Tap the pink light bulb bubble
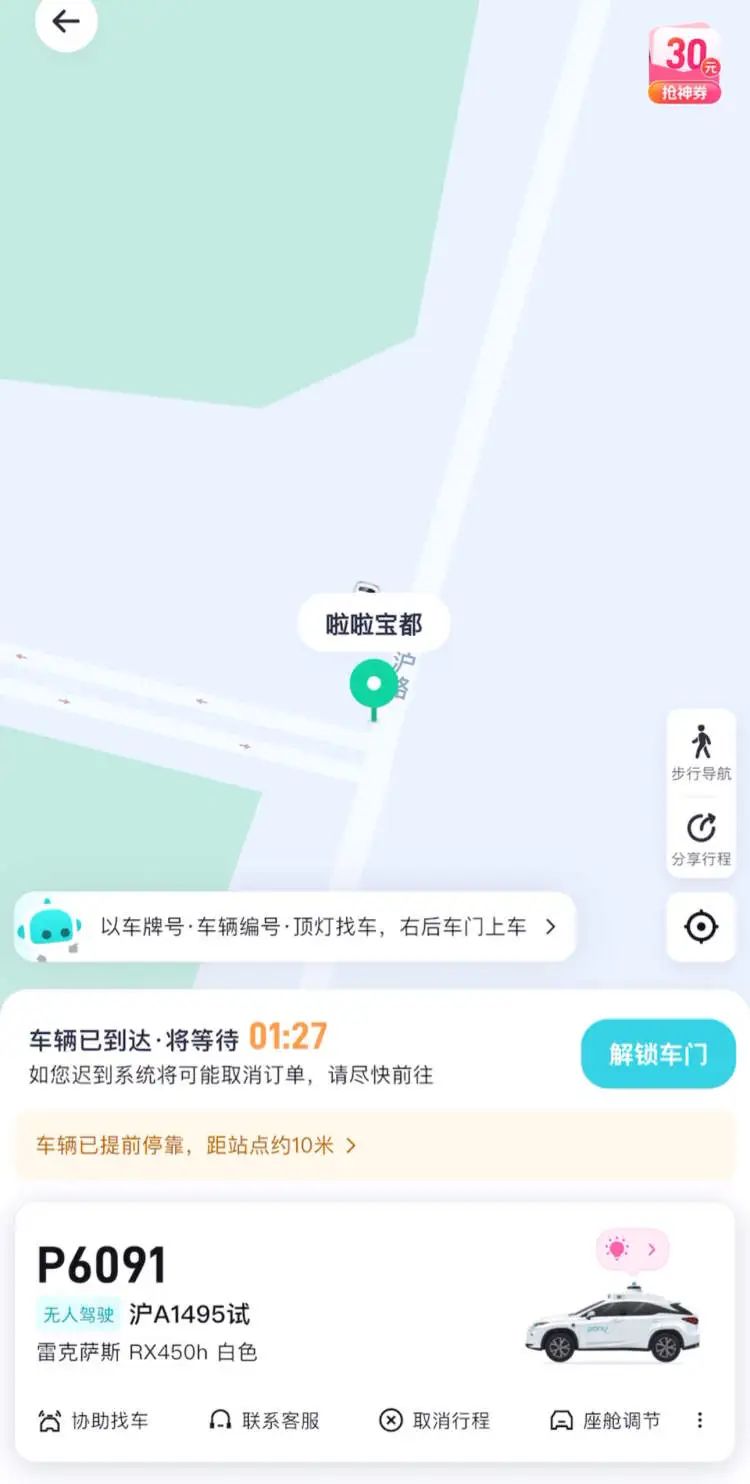Viewport: 750px width, 1484px height. point(633,1249)
